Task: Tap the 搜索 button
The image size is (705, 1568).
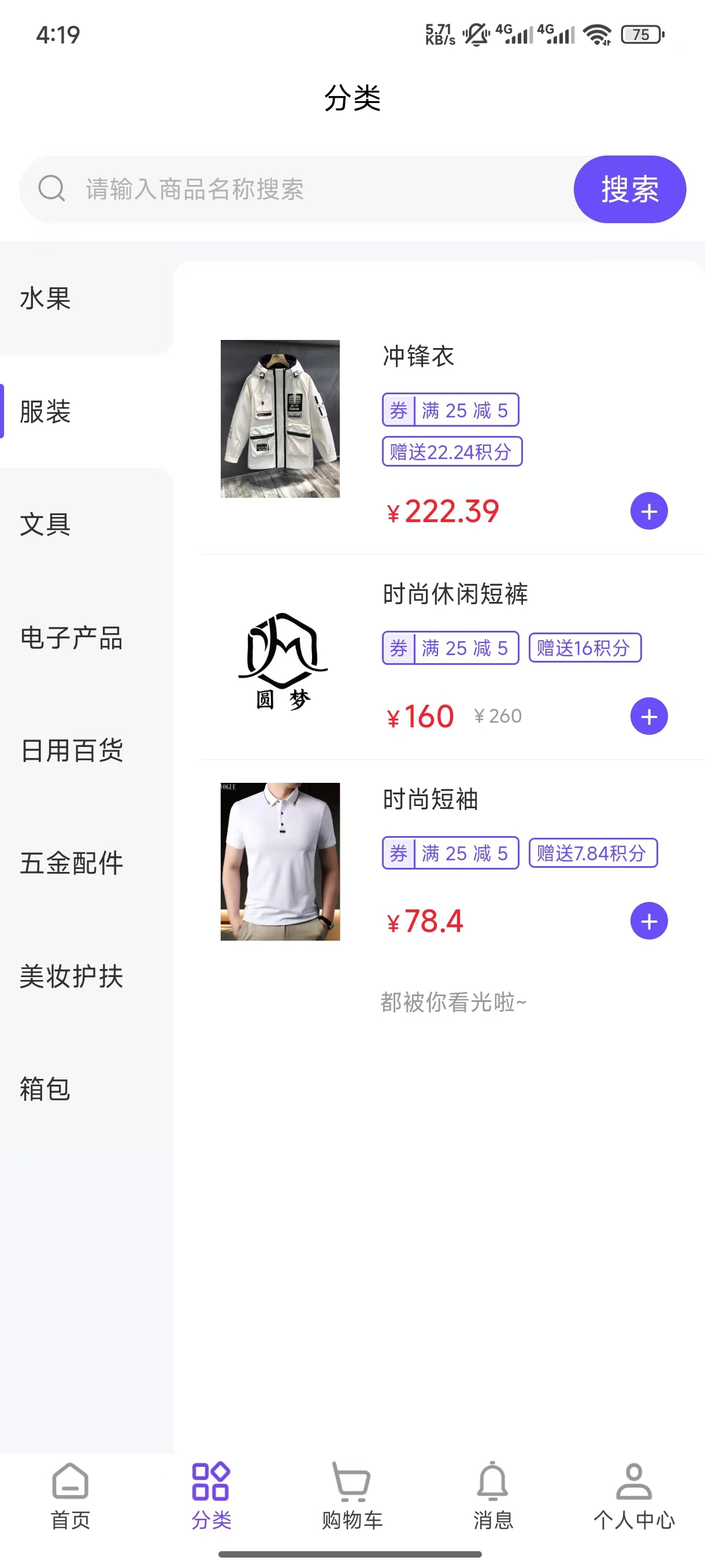Action: (629, 189)
